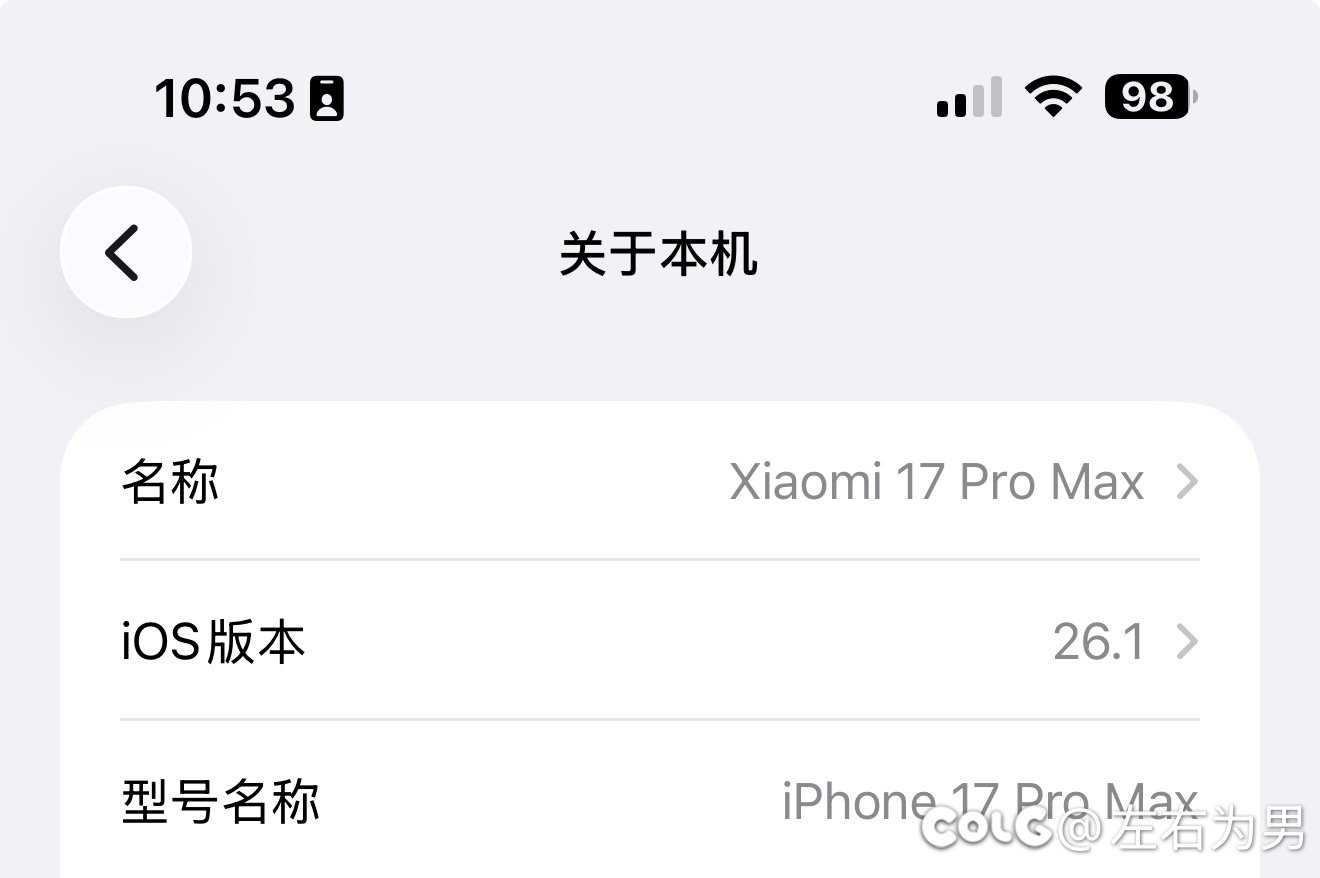Open the 名称 row to rename the device
The width and height of the screenshot is (1320, 878).
click(660, 482)
